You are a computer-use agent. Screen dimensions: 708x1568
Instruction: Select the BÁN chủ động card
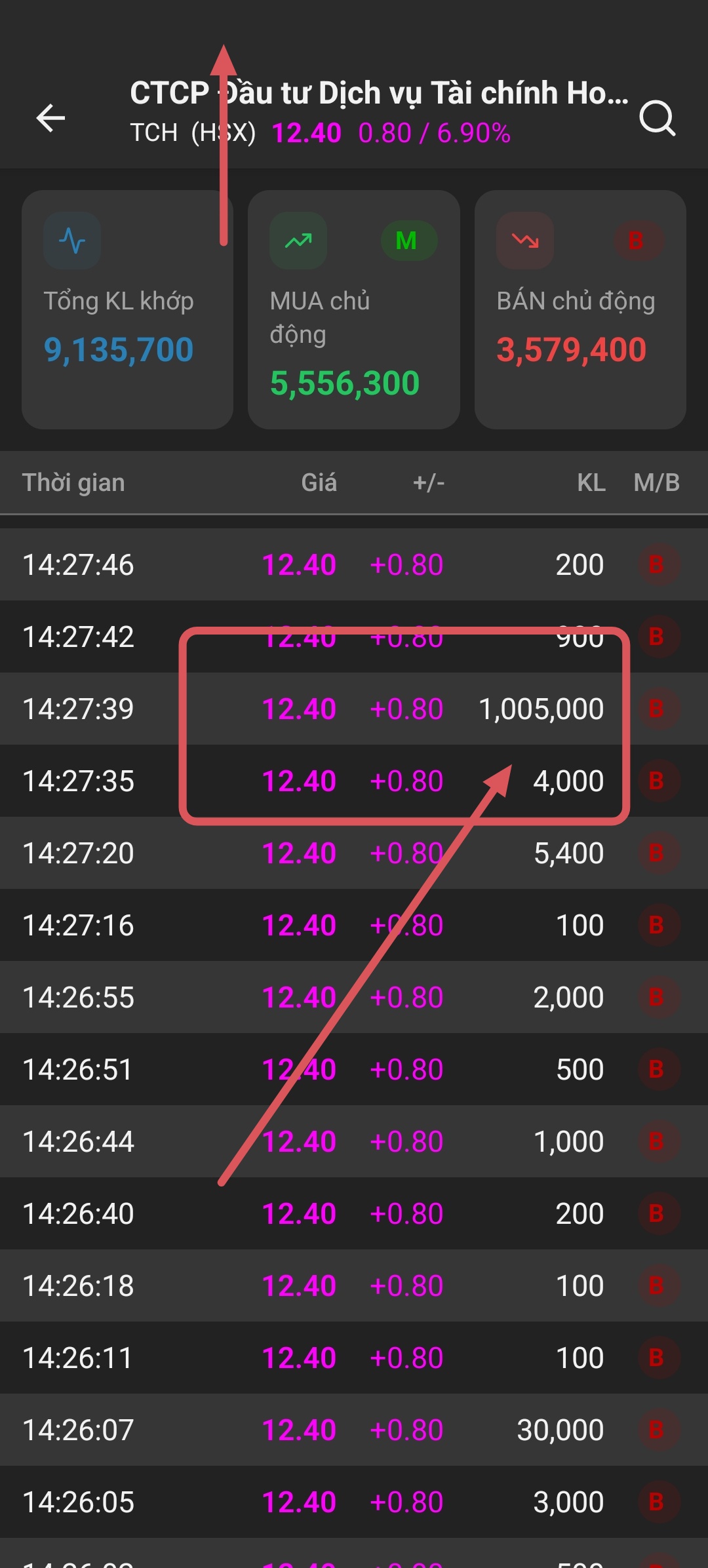coord(580,309)
